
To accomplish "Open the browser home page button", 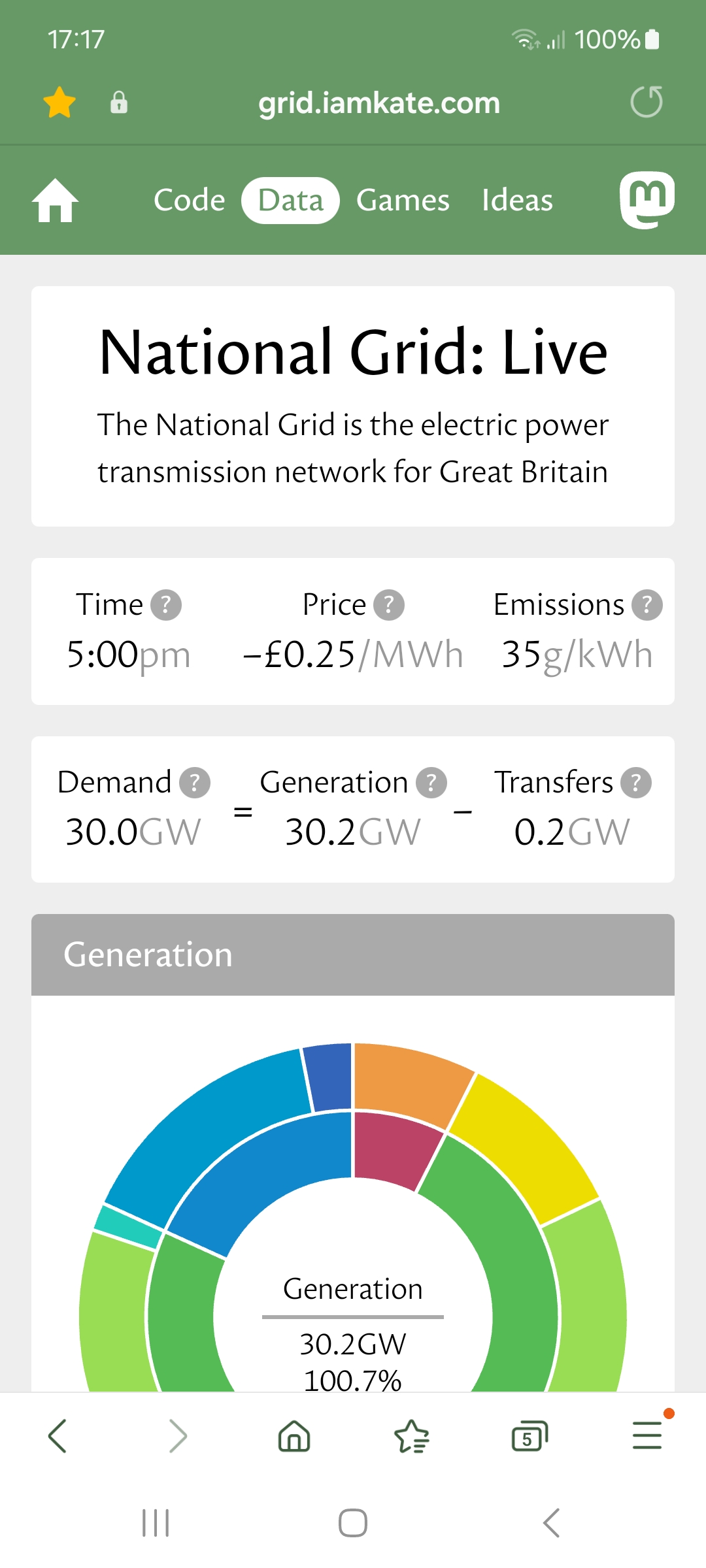I will 294,1436.
